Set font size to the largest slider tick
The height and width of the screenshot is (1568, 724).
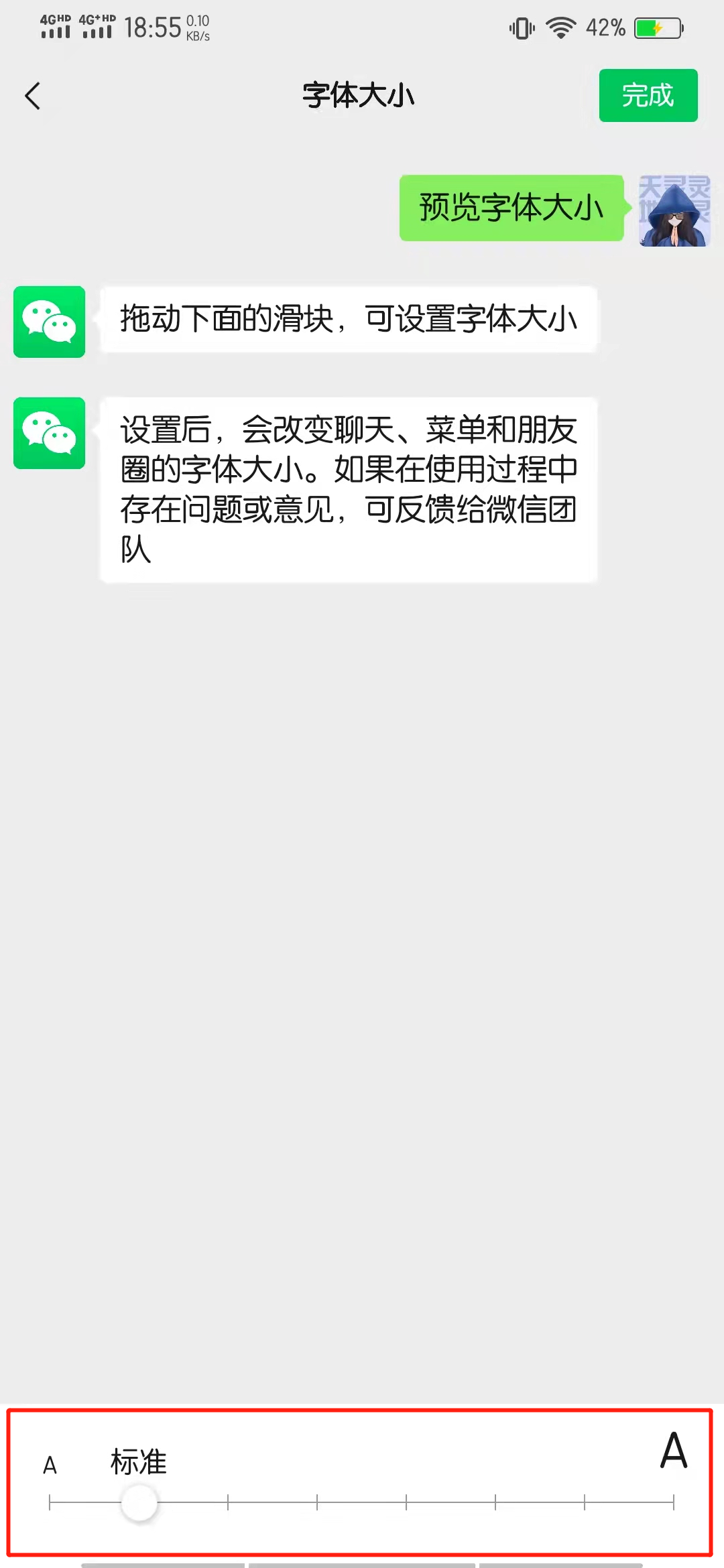pyautogui.click(x=674, y=1502)
